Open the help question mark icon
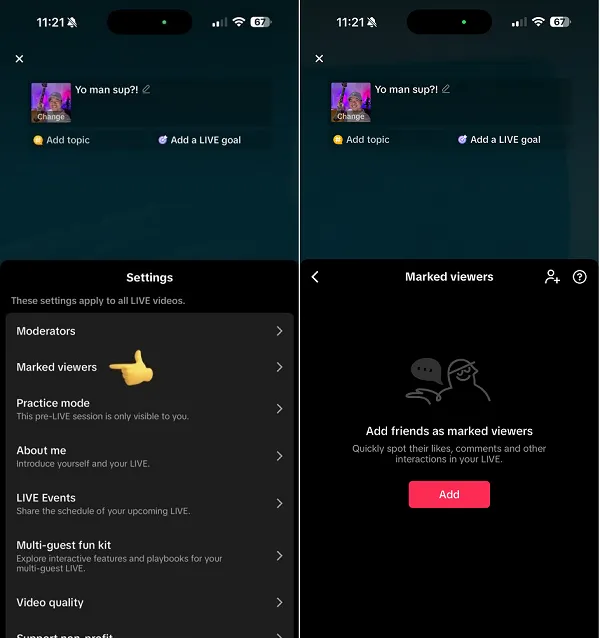This screenshot has width=600, height=638. click(580, 277)
